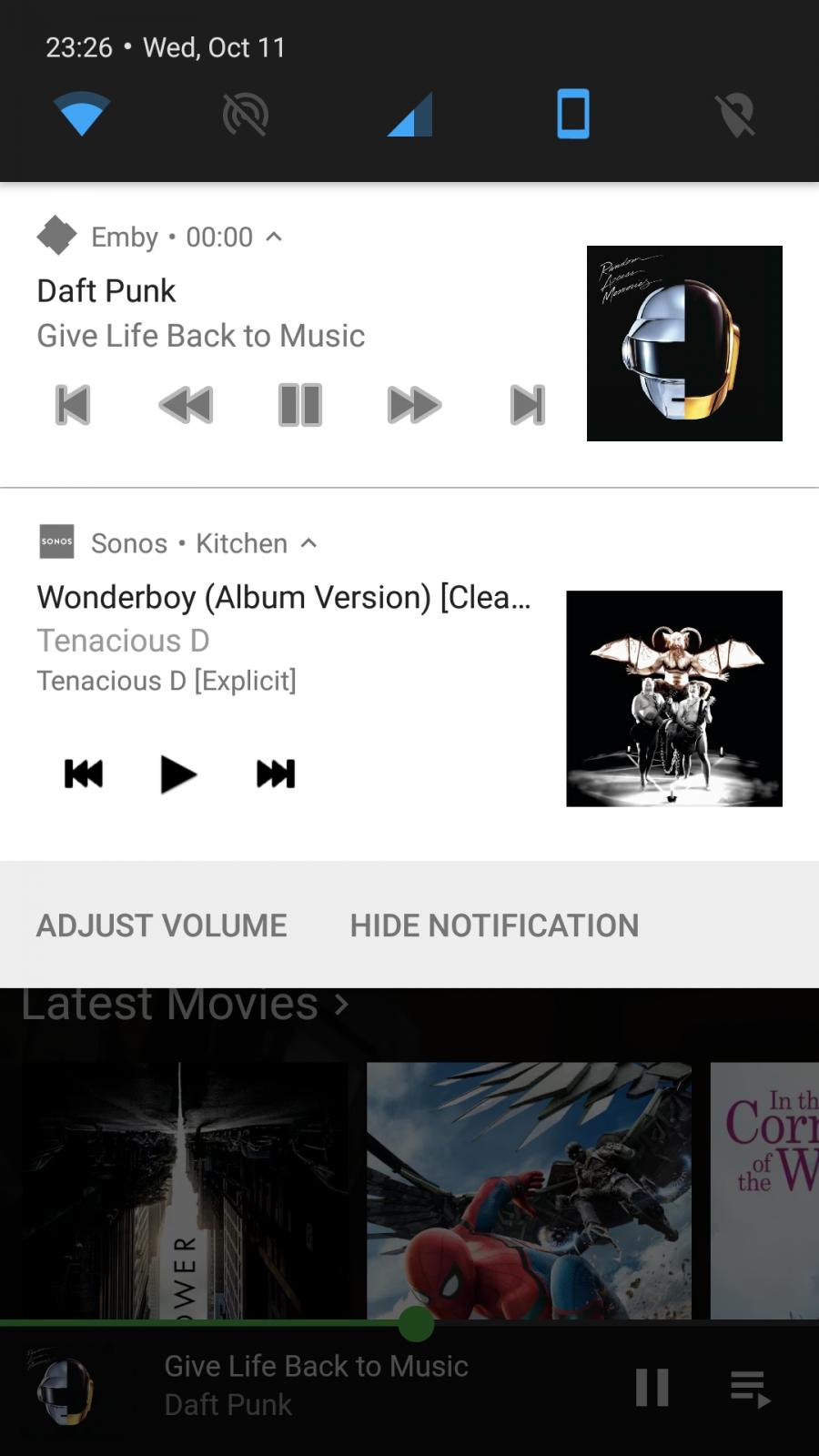The width and height of the screenshot is (819, 1456).
Task: Open the Wonderboy Sonos notification
Action: (282, 637)
